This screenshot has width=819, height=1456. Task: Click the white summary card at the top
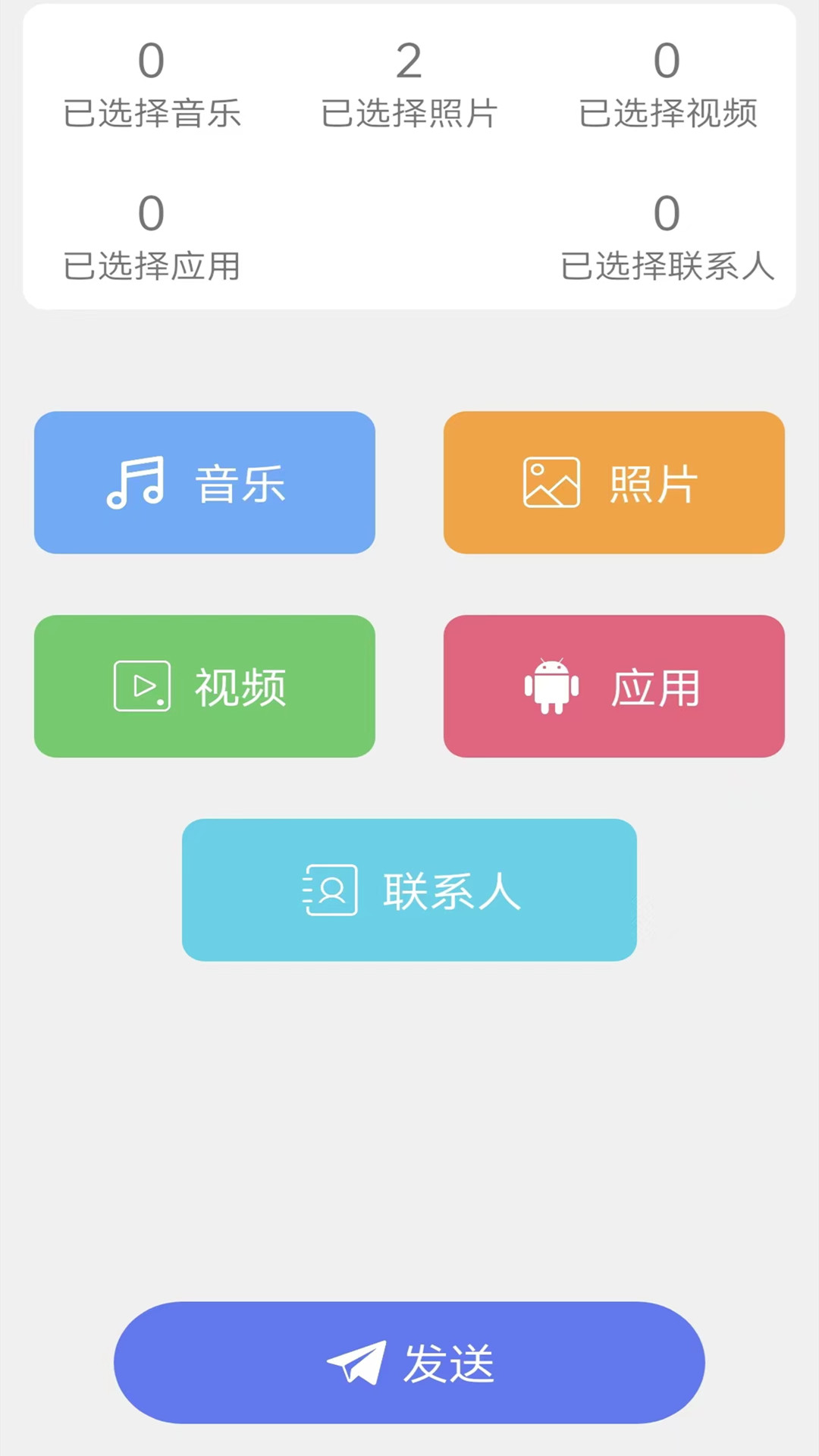[409, 155]
